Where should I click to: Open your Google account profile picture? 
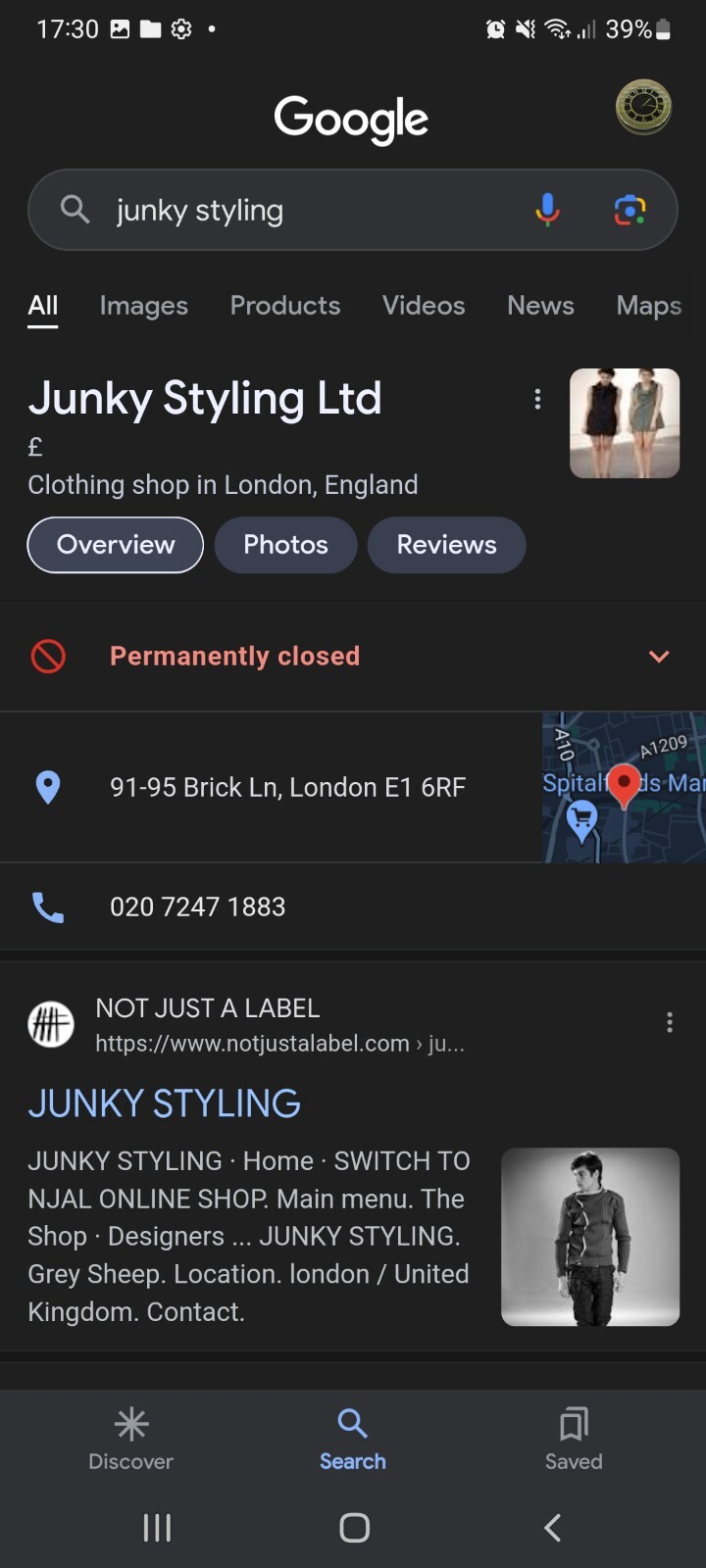point(643,106)
